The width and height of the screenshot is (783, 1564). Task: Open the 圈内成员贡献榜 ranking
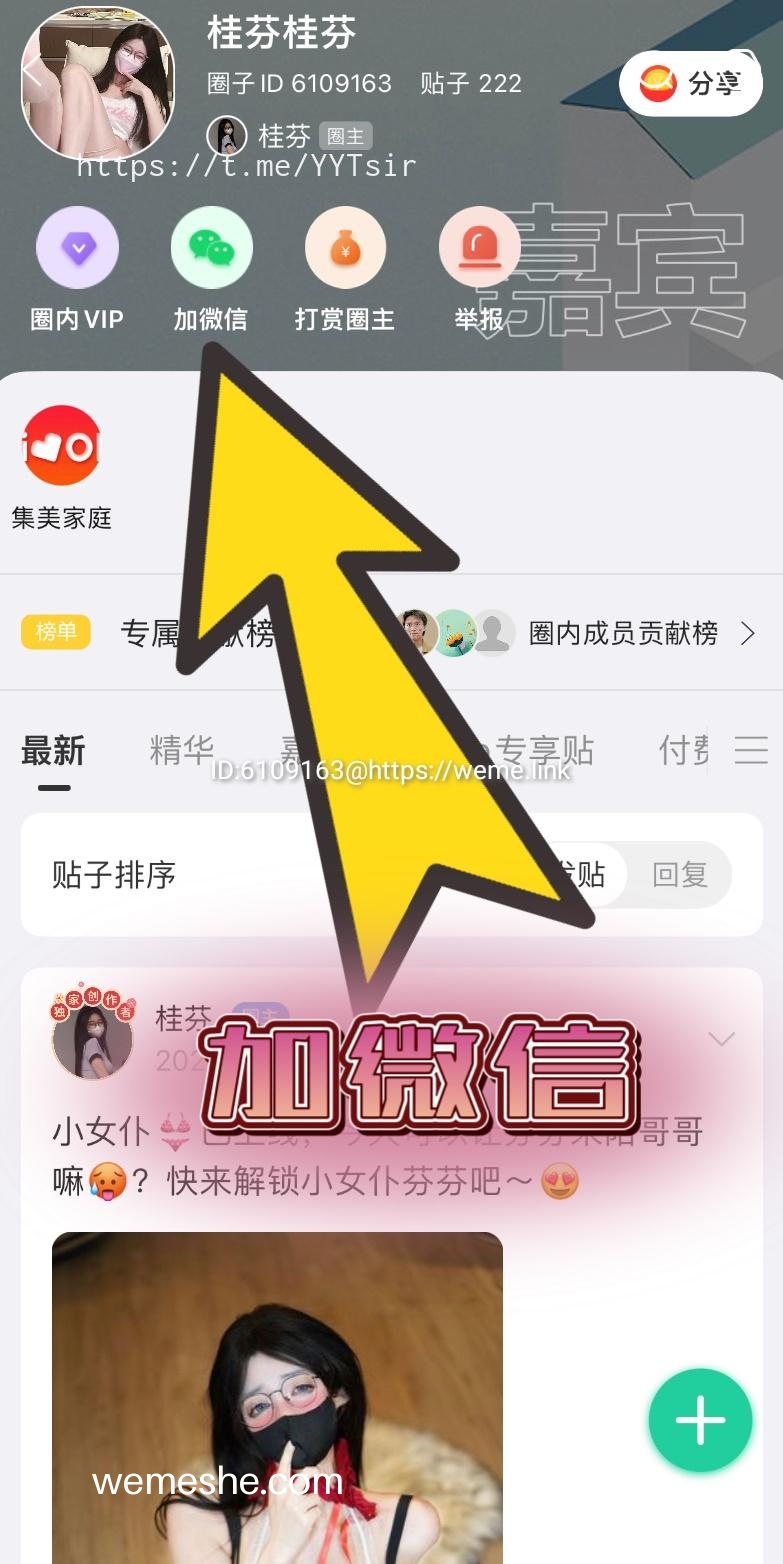[622, 633]
